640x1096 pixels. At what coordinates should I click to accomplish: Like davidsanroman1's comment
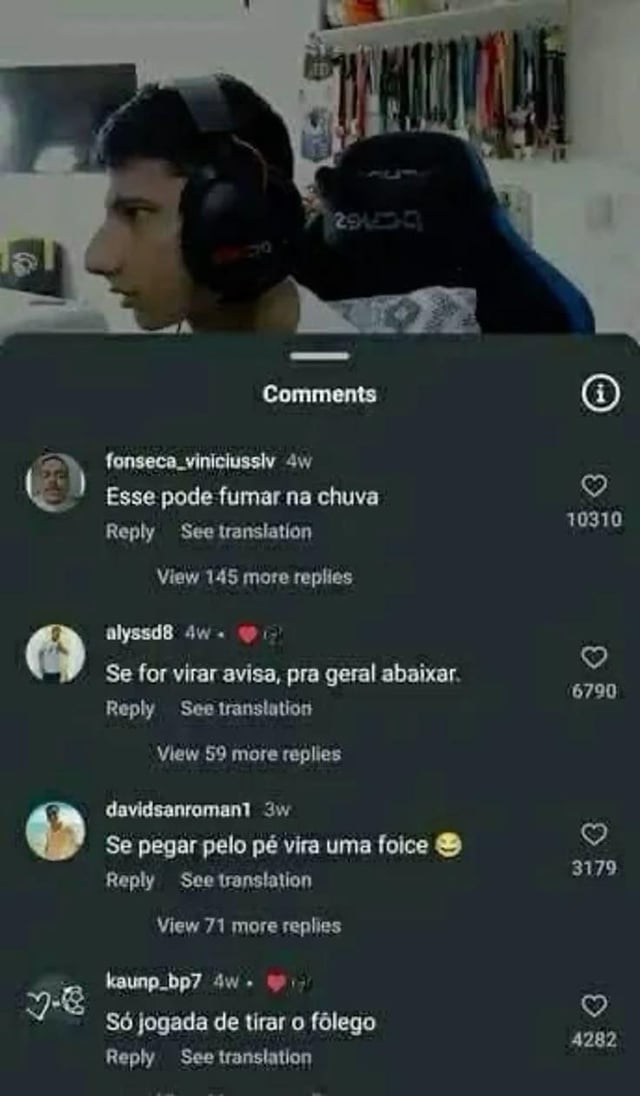point(594,834)
